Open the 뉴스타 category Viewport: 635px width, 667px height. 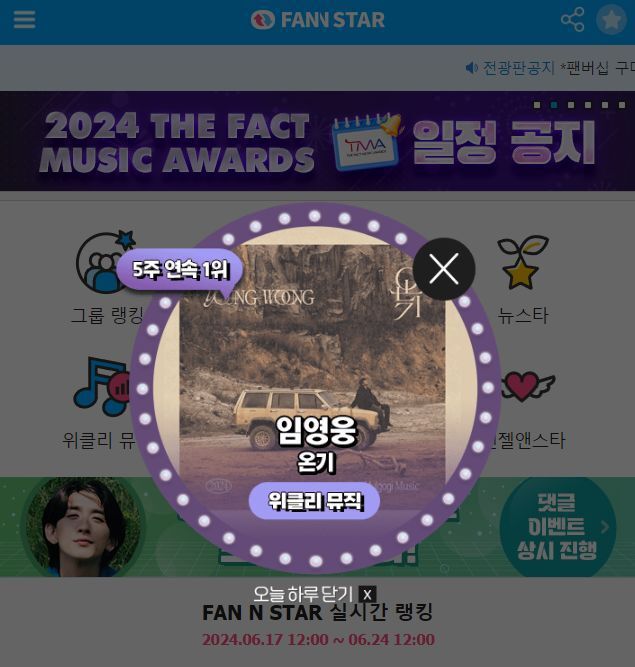pyautogui.click(x=523, y=280)
